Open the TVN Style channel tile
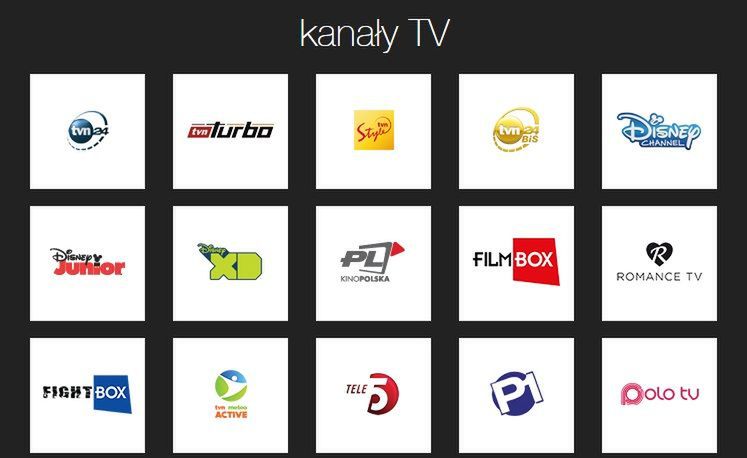The image size is (747, 458). click(x=373, y=131)
